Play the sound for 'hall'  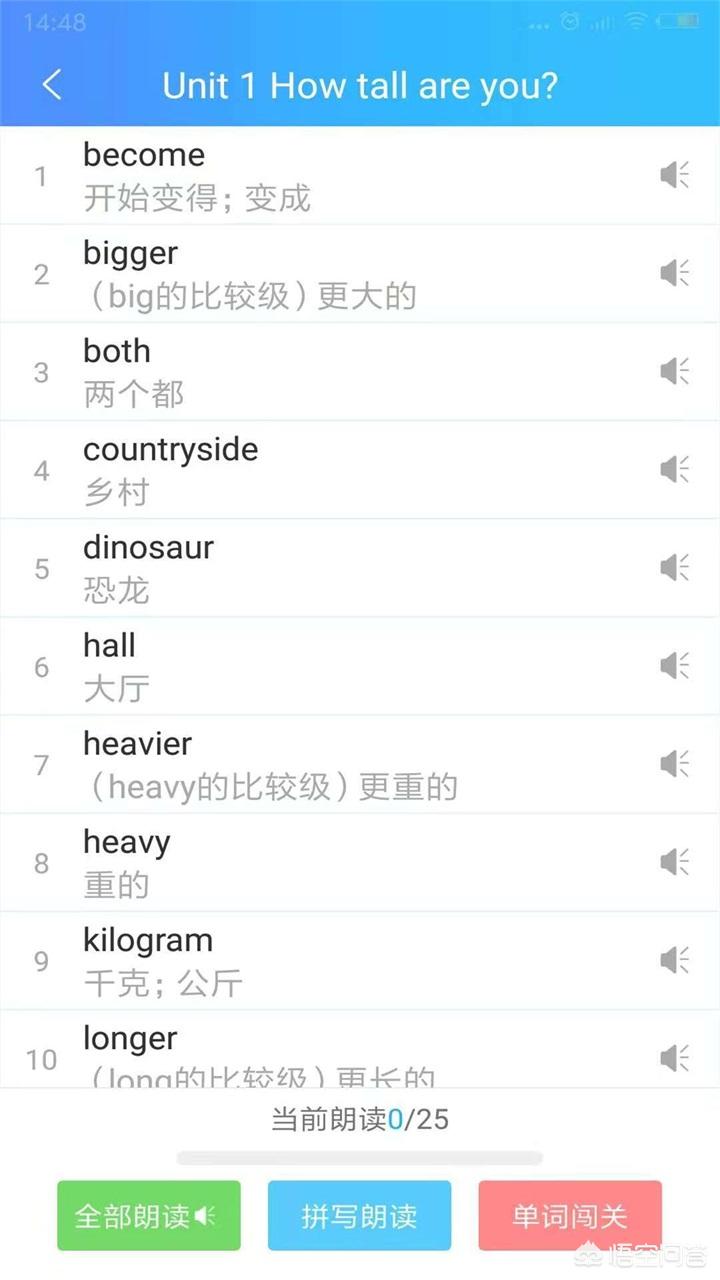(675, 665)
